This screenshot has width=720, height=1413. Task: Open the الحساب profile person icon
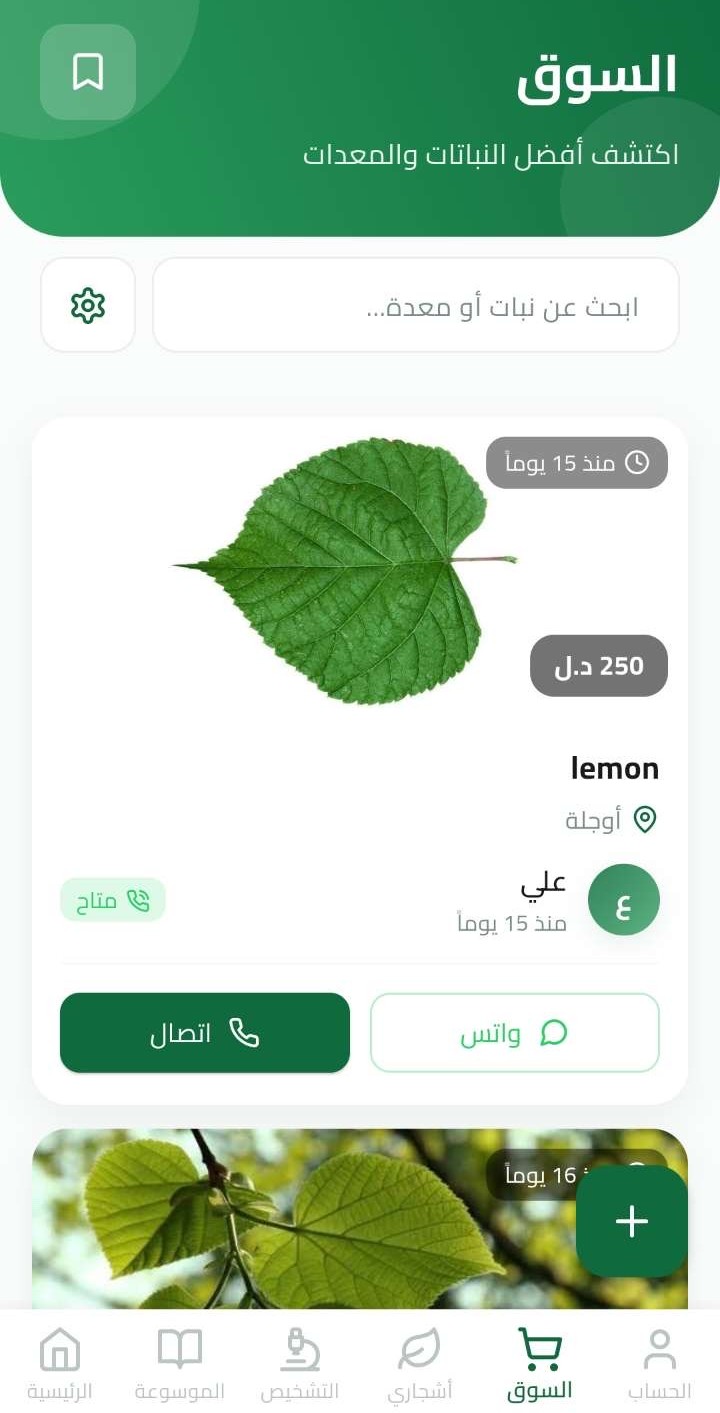click(x=659, y=1347)
